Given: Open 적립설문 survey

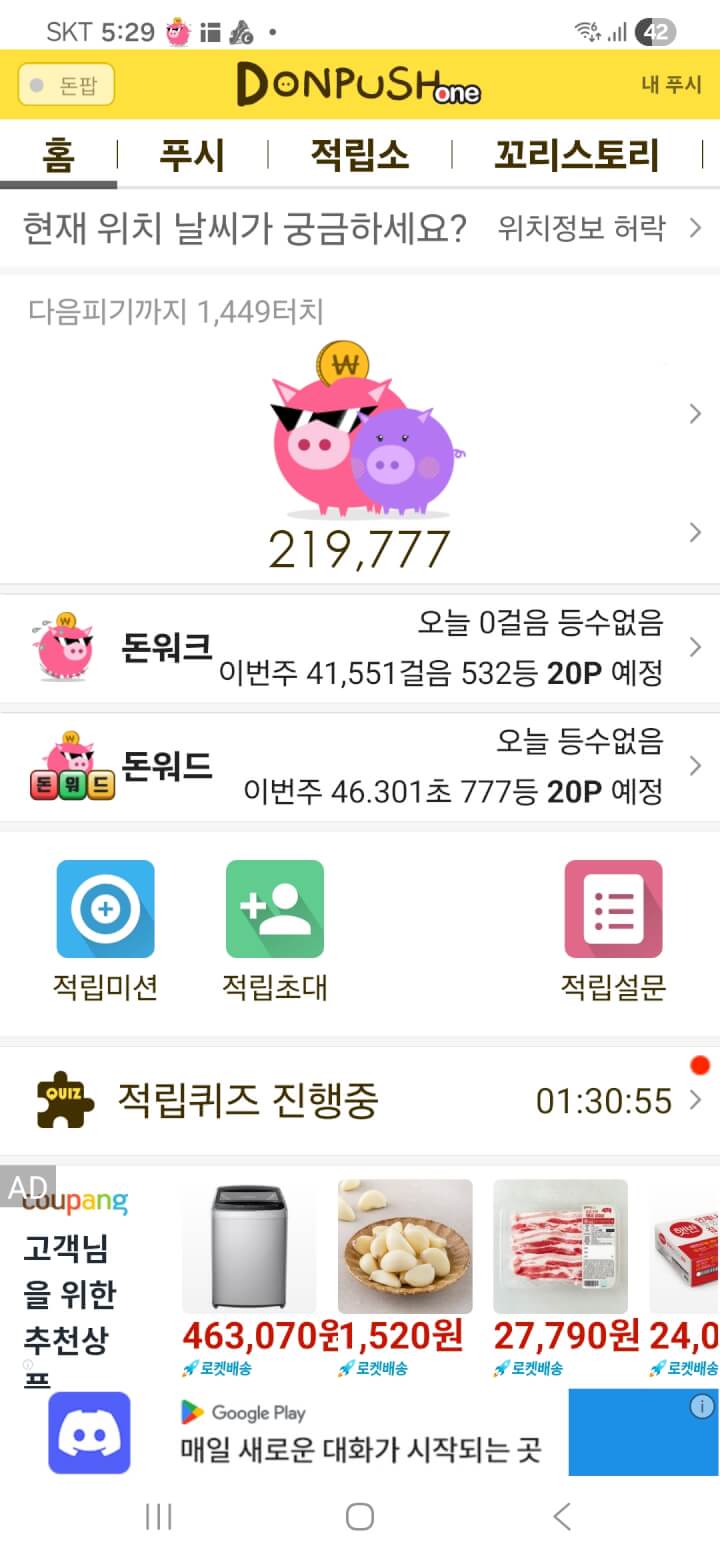Looking at the screenshot, I should [x=612, y=930].
